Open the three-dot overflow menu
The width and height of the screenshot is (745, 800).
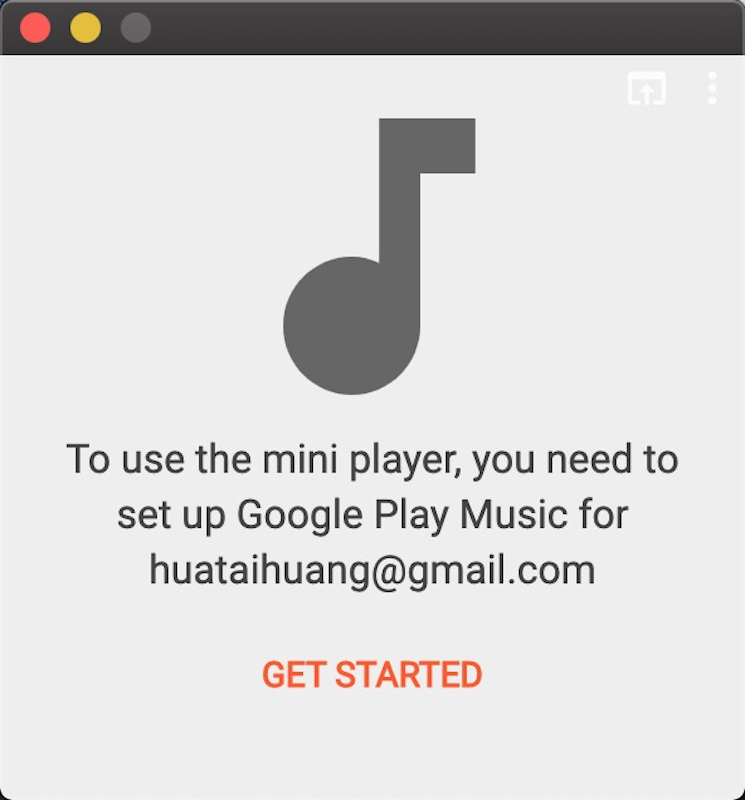tap(712, 89)
